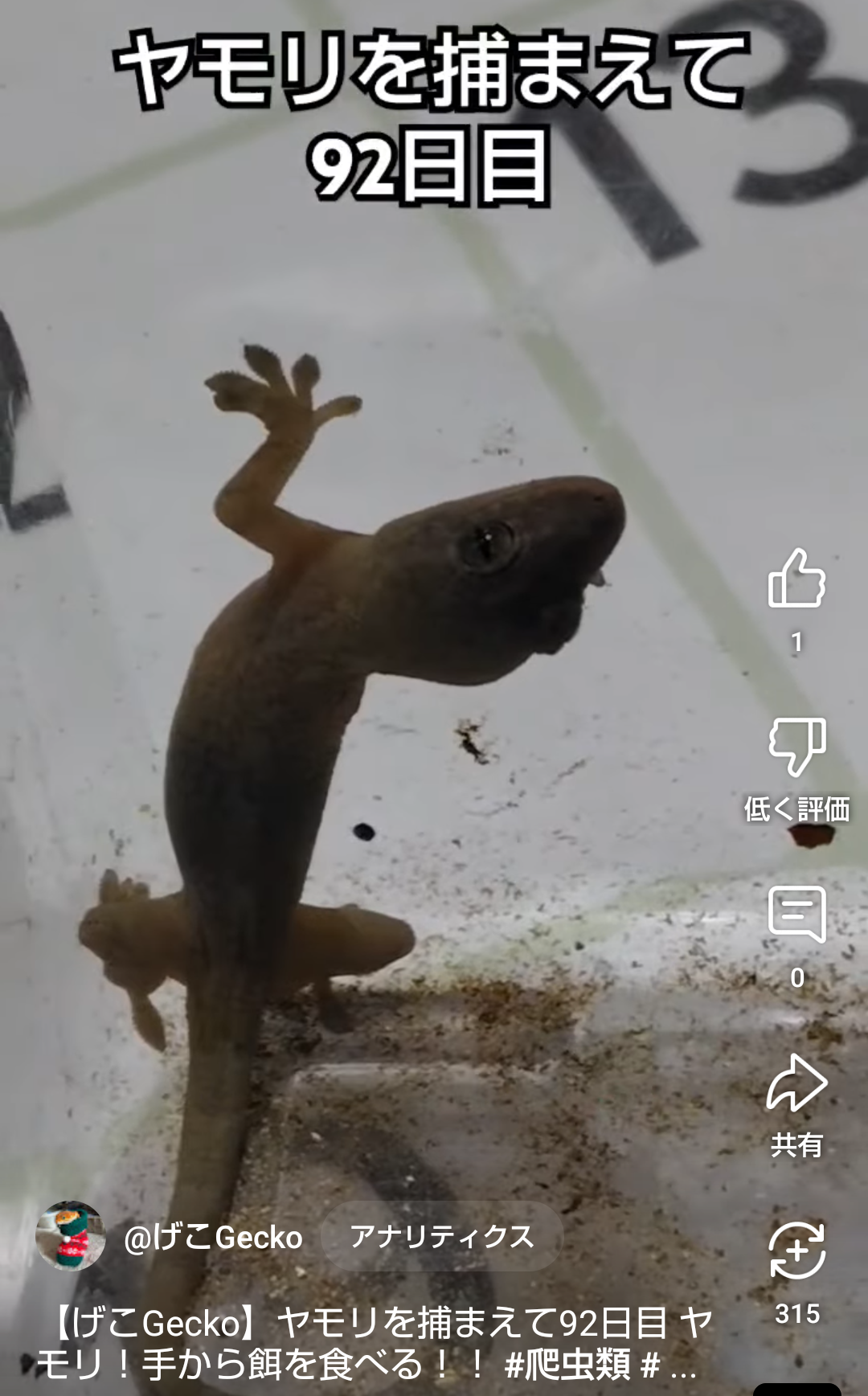Expand the video description caption

tap(374, 1344)
